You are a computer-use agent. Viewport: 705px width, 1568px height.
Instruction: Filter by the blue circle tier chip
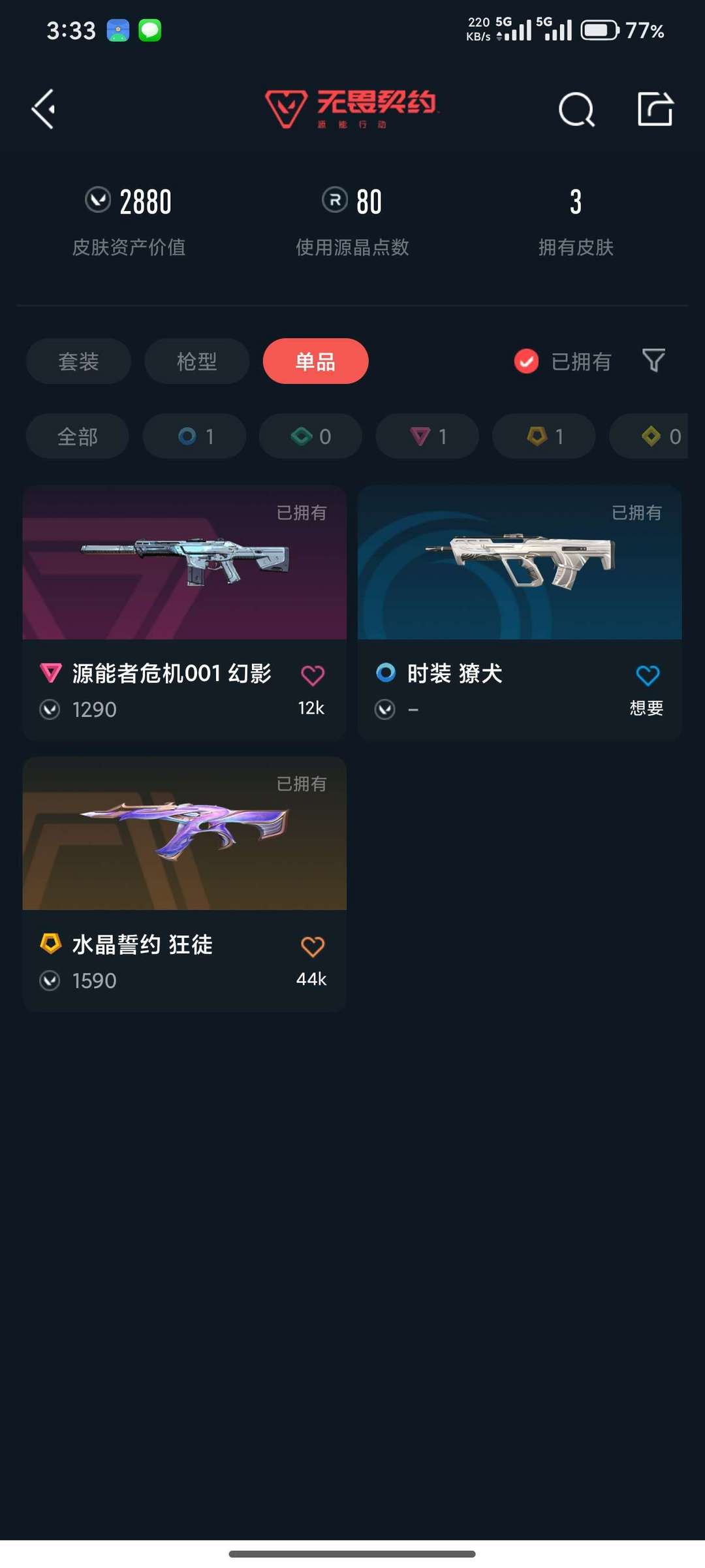pos(195,436)
